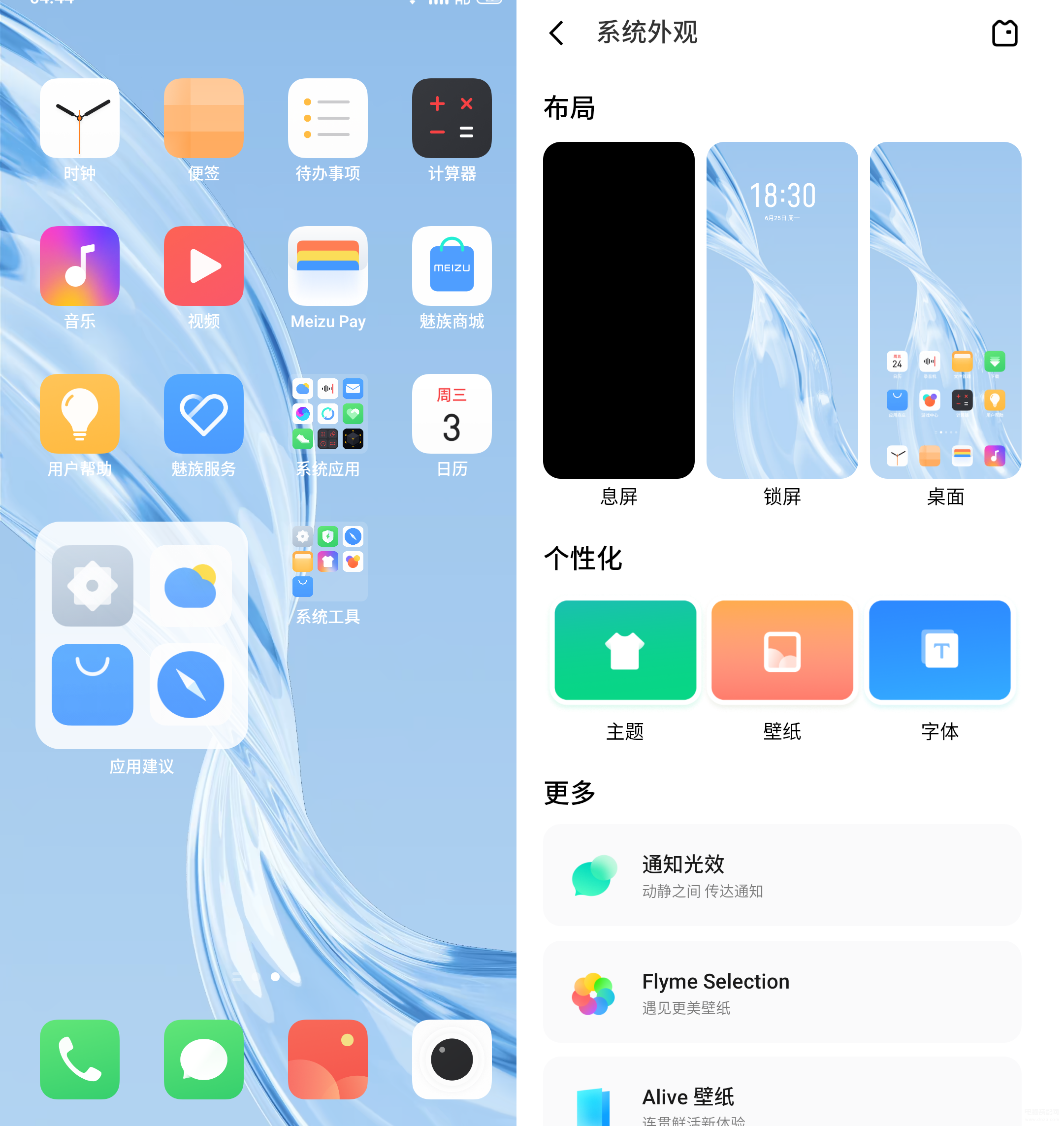Open the 日历 calendar app

[451, 414]
